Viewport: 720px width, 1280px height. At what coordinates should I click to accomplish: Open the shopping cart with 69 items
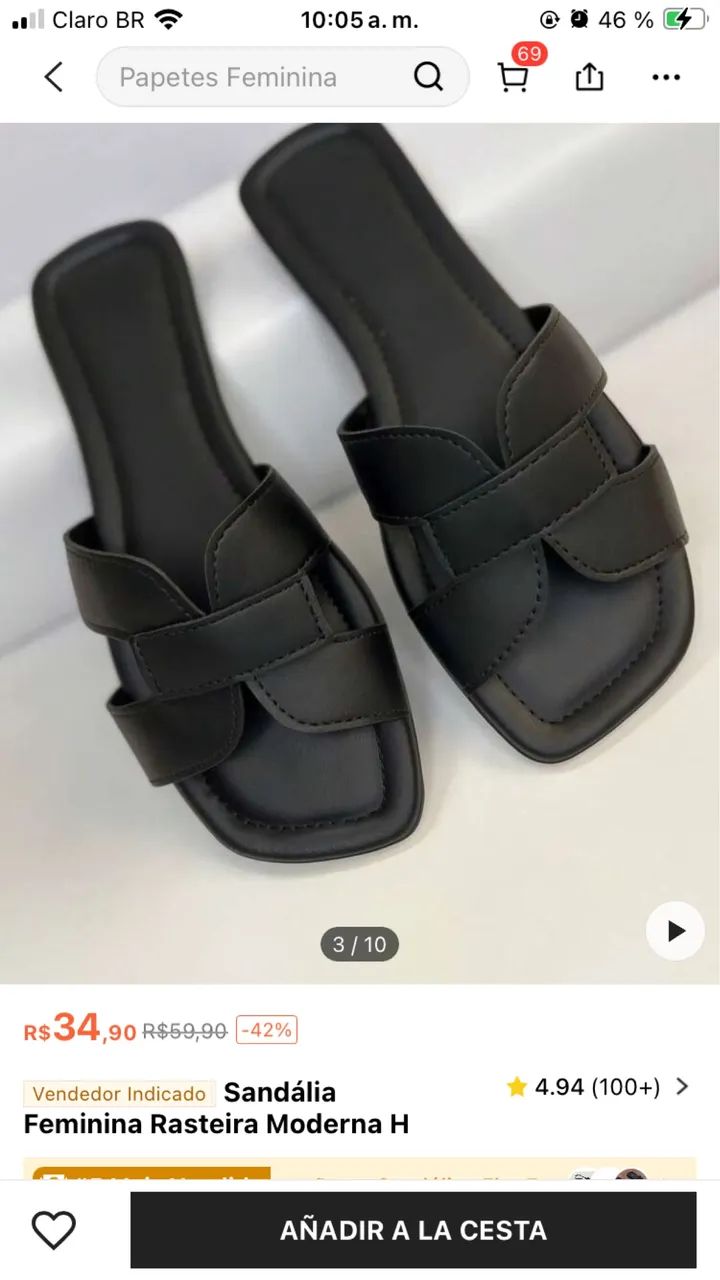point(514,75)
